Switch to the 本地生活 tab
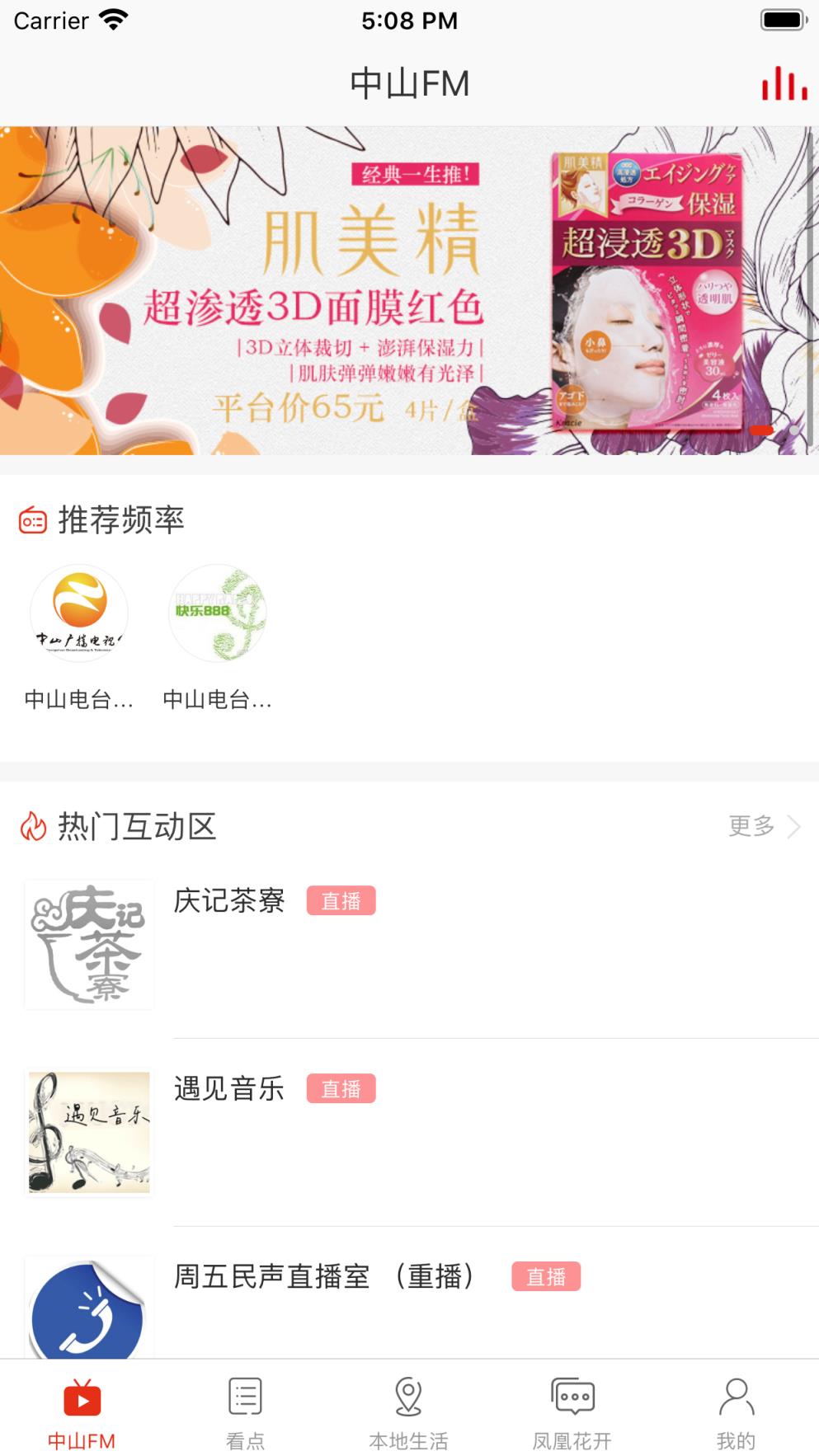Screen dimensions: 819x1456 [407, 1410]
